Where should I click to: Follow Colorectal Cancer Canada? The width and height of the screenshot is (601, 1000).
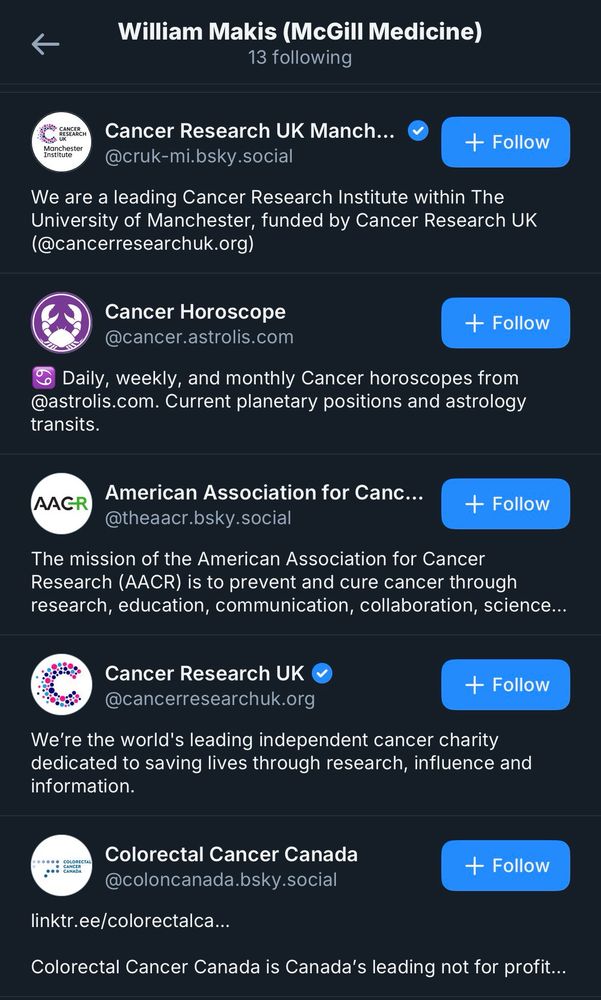coord(505,866)
